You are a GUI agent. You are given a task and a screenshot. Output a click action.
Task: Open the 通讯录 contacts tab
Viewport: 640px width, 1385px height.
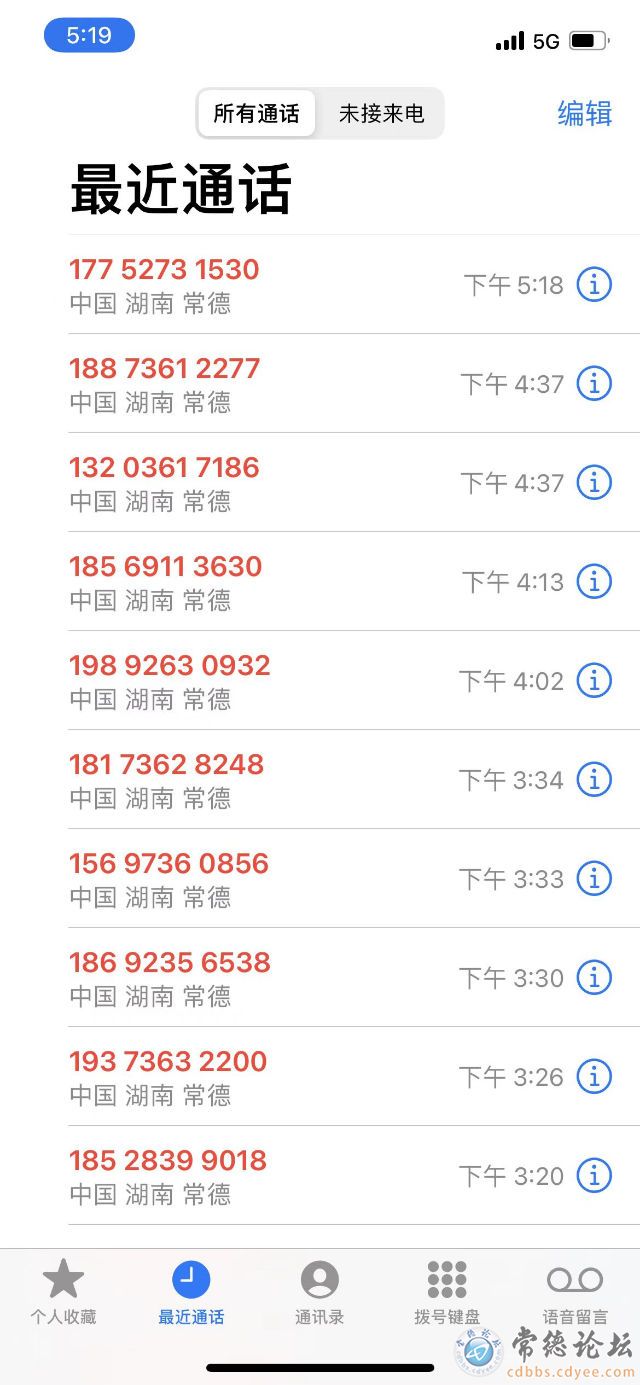(319, 1292)
